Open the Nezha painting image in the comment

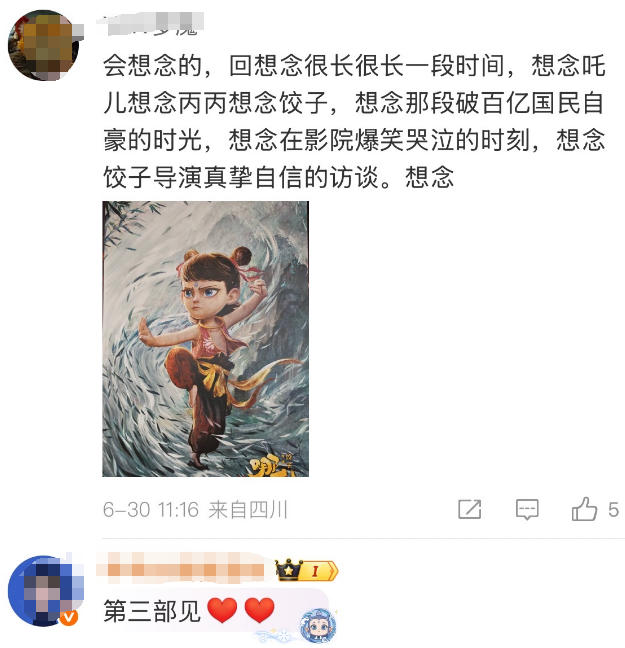(205, 339)
